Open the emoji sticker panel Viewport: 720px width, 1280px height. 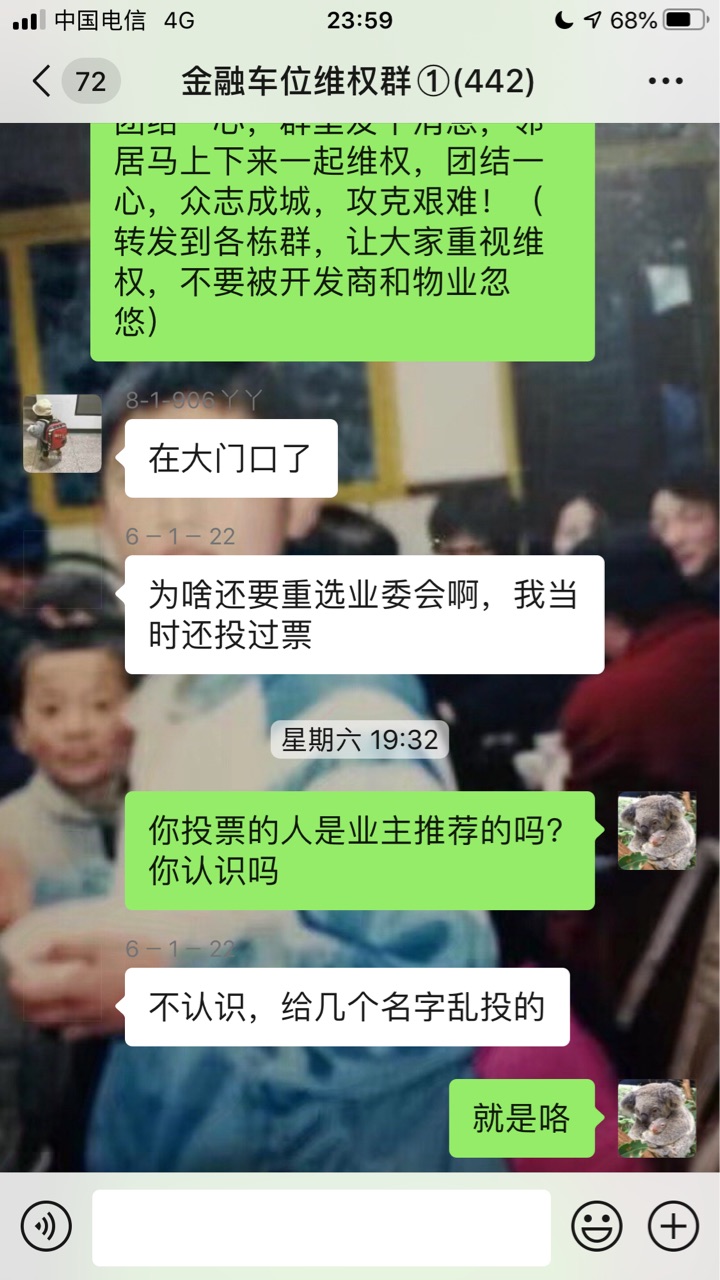point(596,1225)
